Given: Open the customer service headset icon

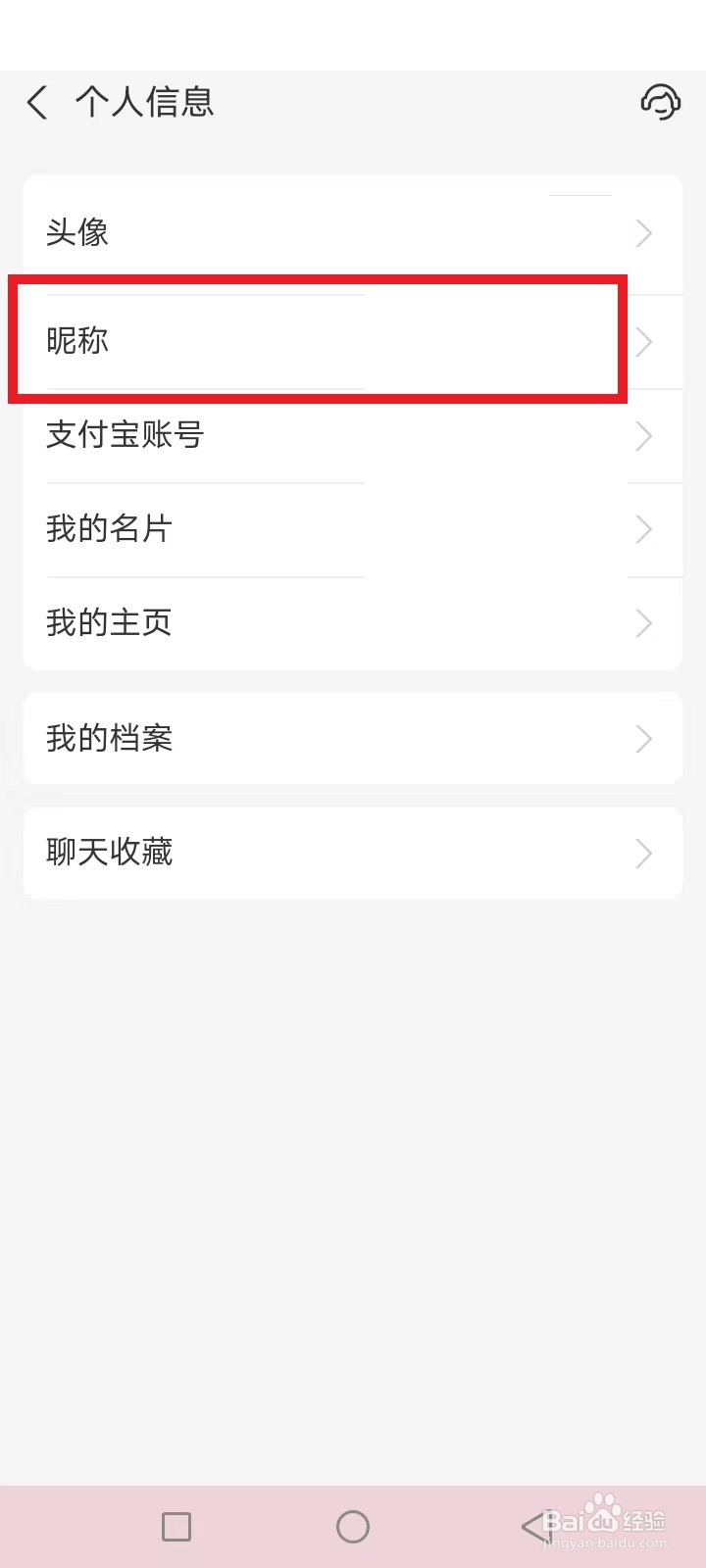Looking at the screenshot, I should (660, 102).
